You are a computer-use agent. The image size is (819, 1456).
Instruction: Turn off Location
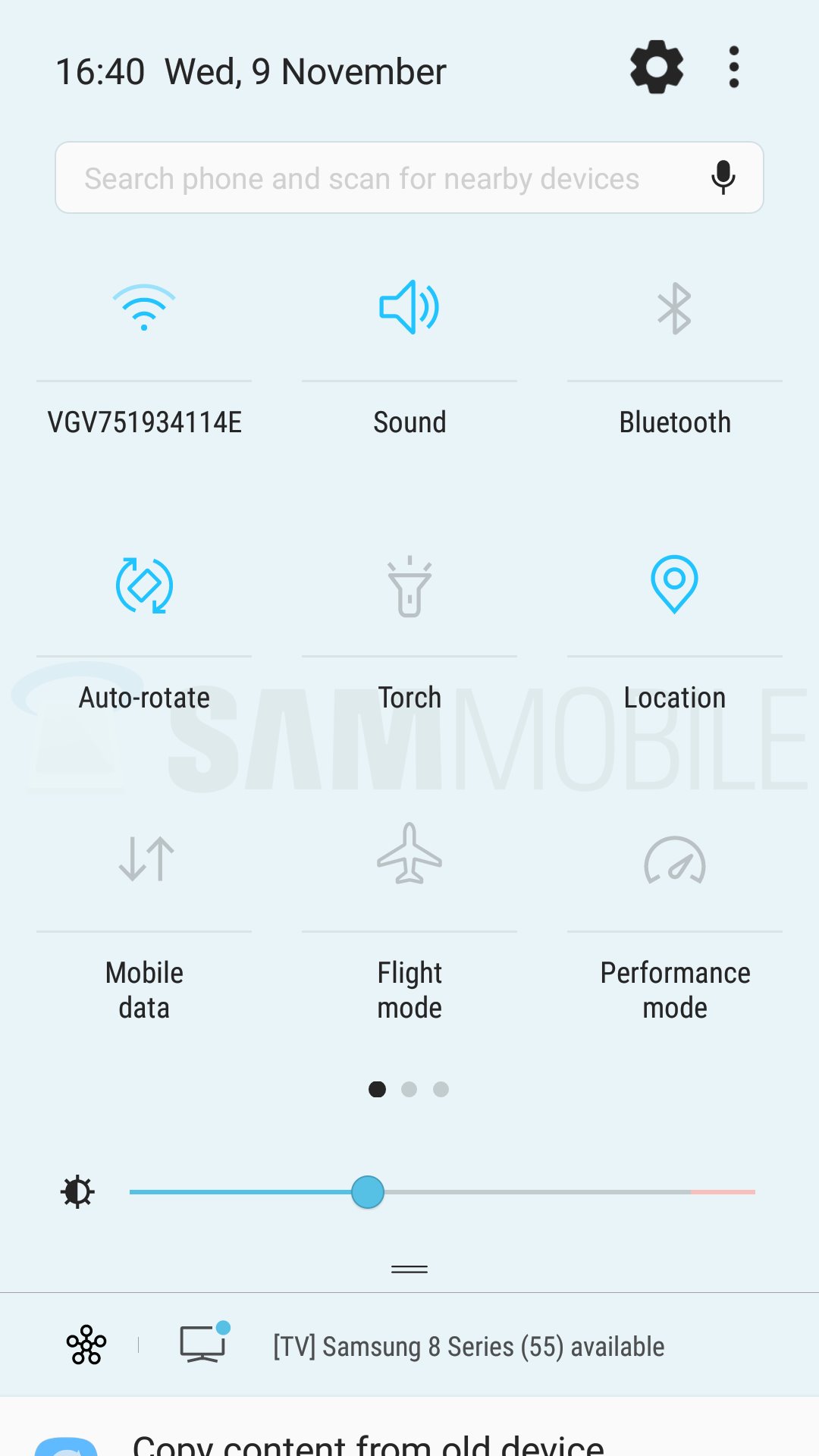tap(674, 584)
